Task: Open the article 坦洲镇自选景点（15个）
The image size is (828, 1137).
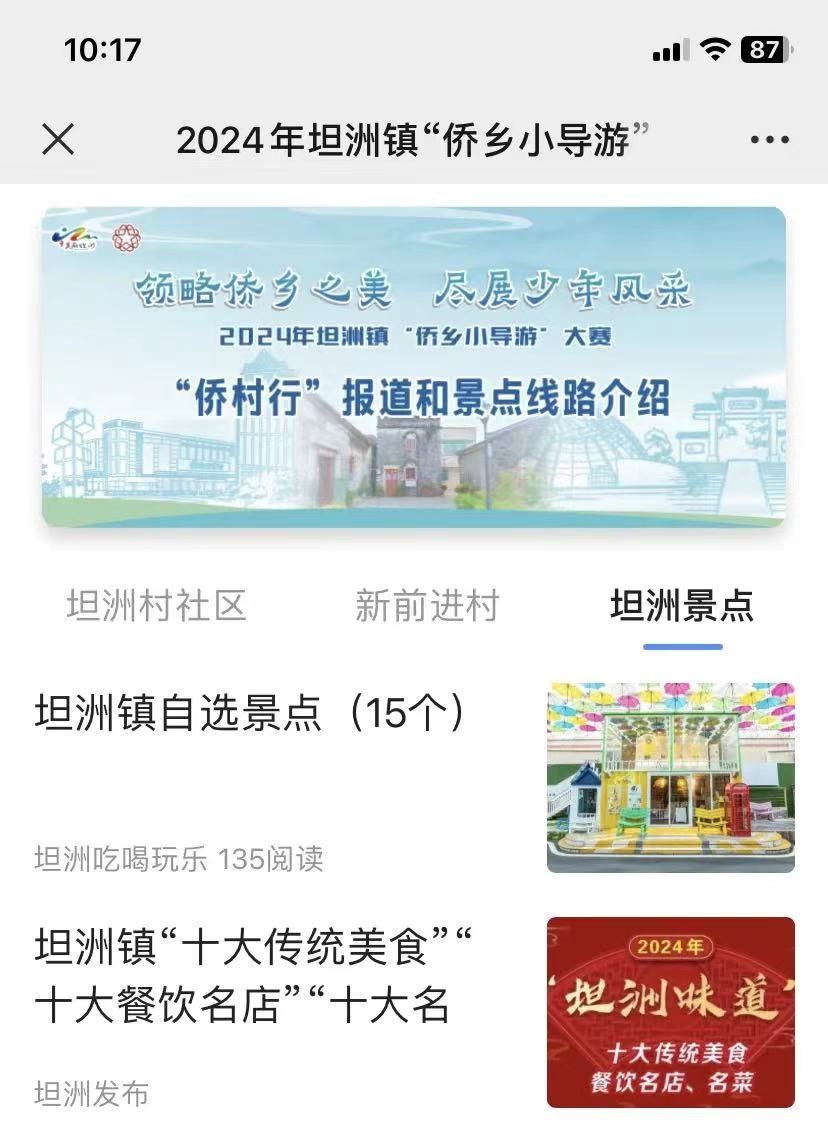Action: 251,714
